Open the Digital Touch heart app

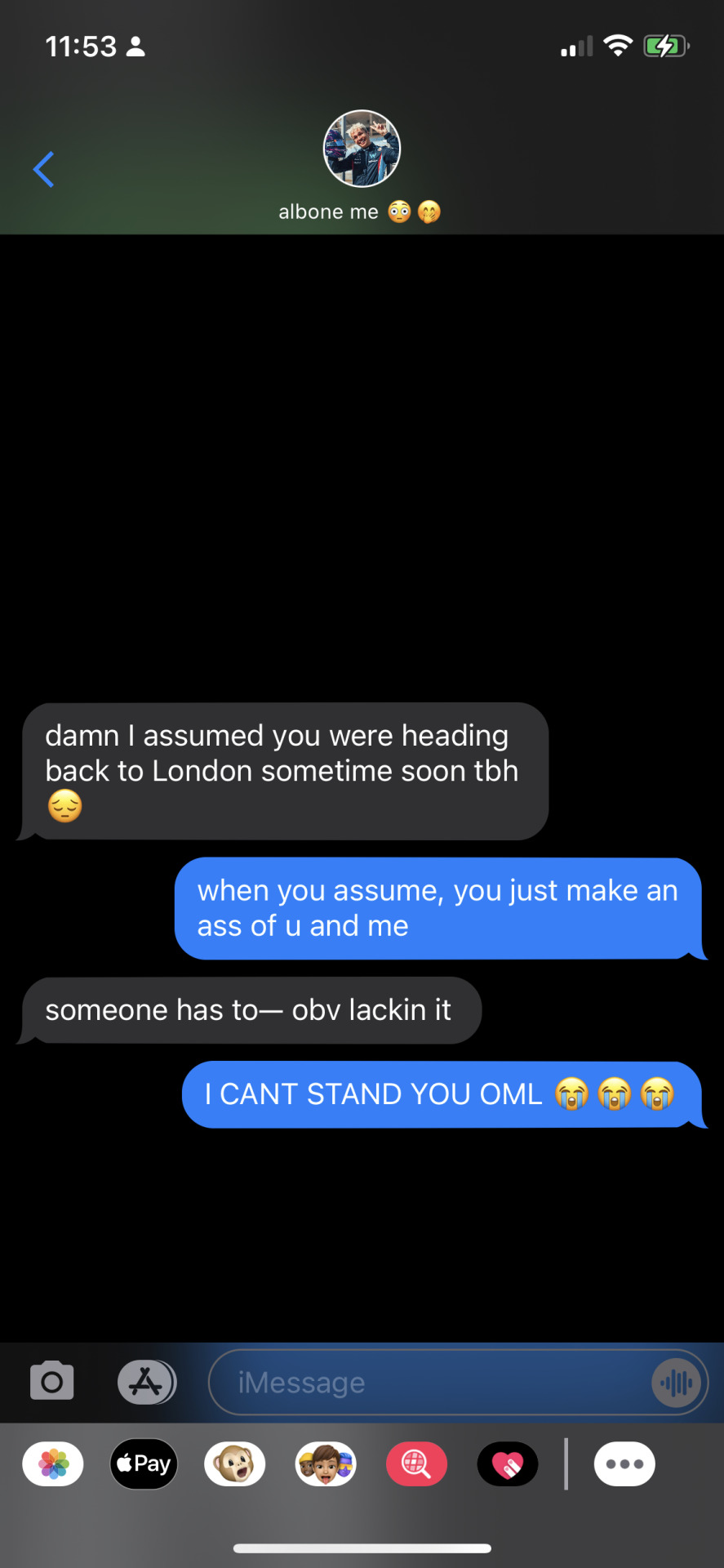(x=508, y=1464)
